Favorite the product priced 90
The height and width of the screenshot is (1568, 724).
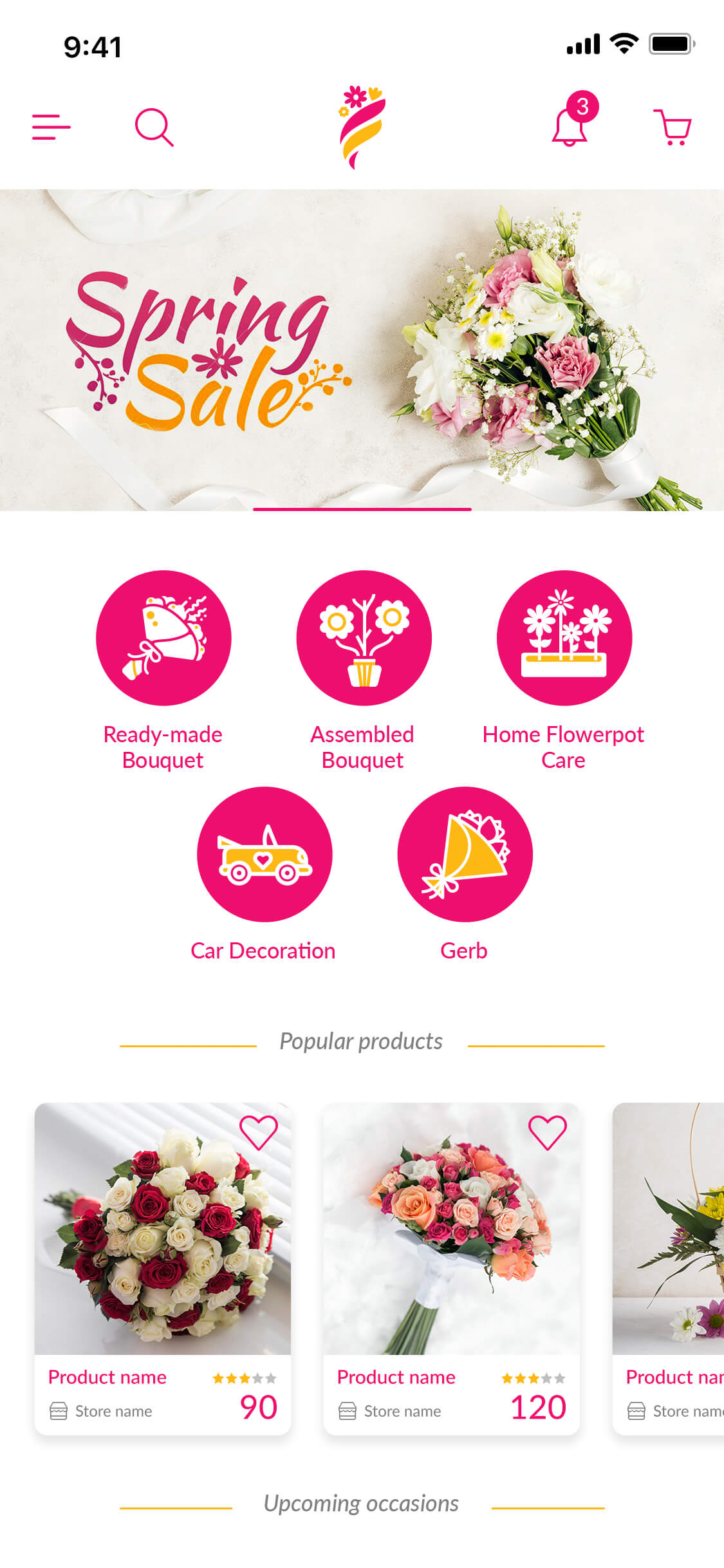tap(258, 1132)
